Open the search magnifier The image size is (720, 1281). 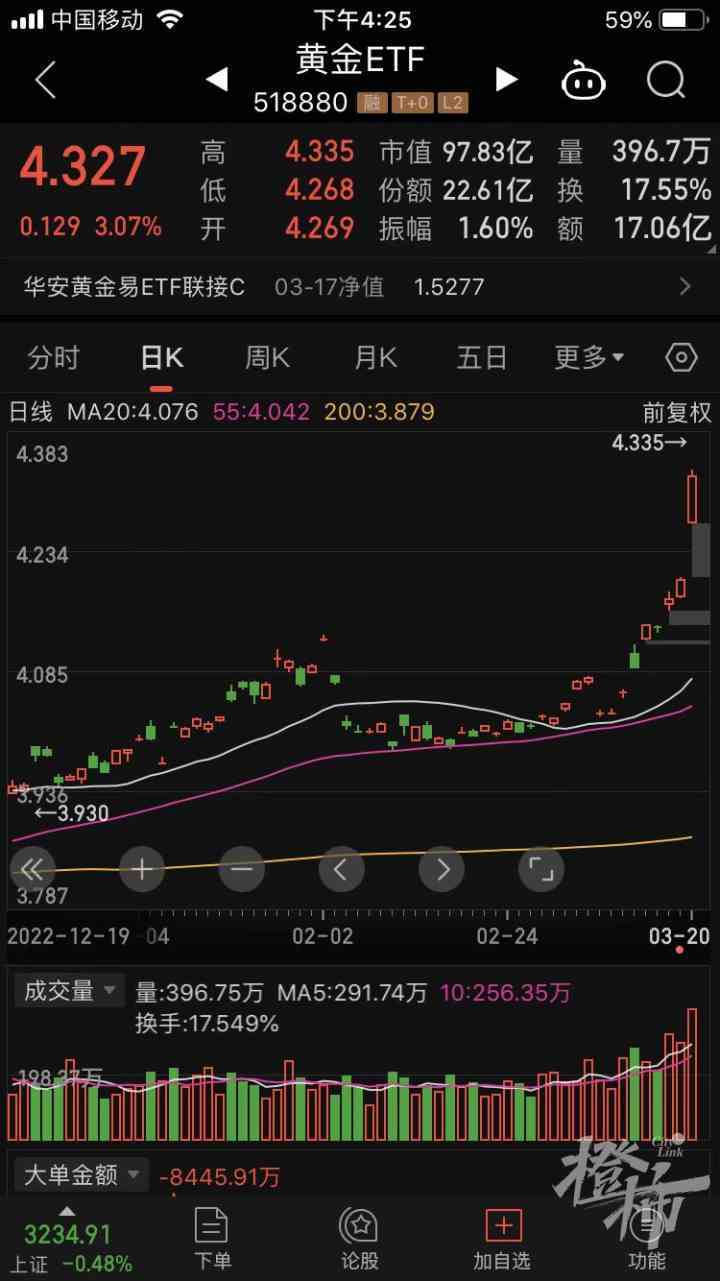[x=666, y=80]
